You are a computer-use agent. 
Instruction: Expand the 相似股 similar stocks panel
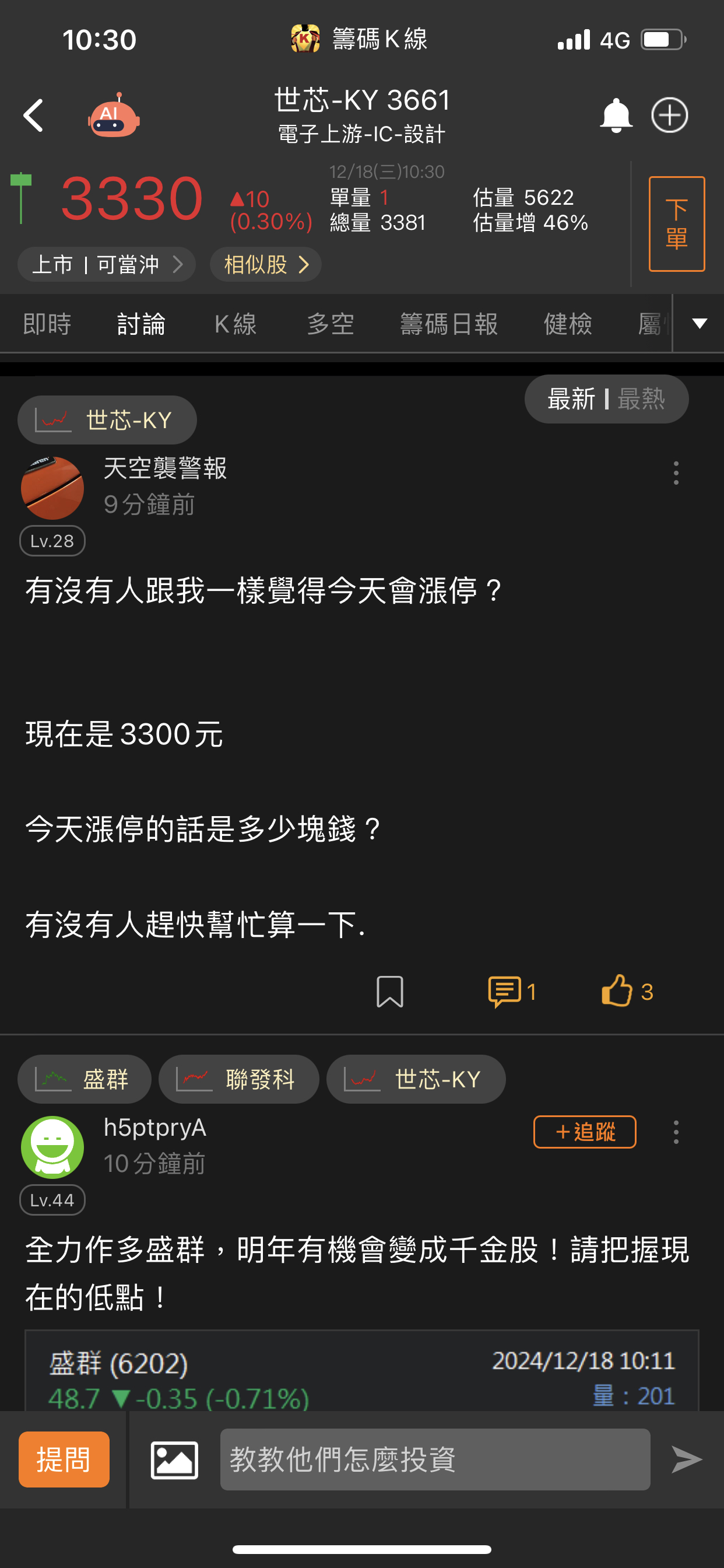265,264
